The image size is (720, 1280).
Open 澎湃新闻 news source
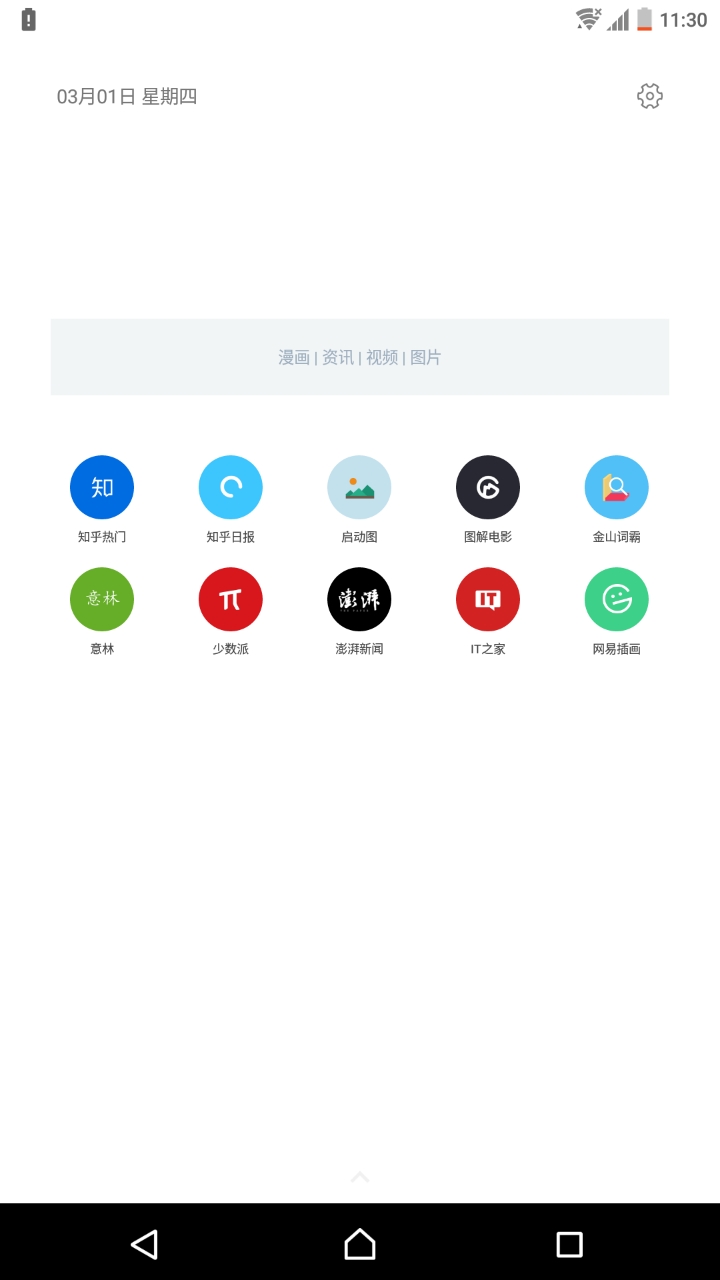pos(359,599)
